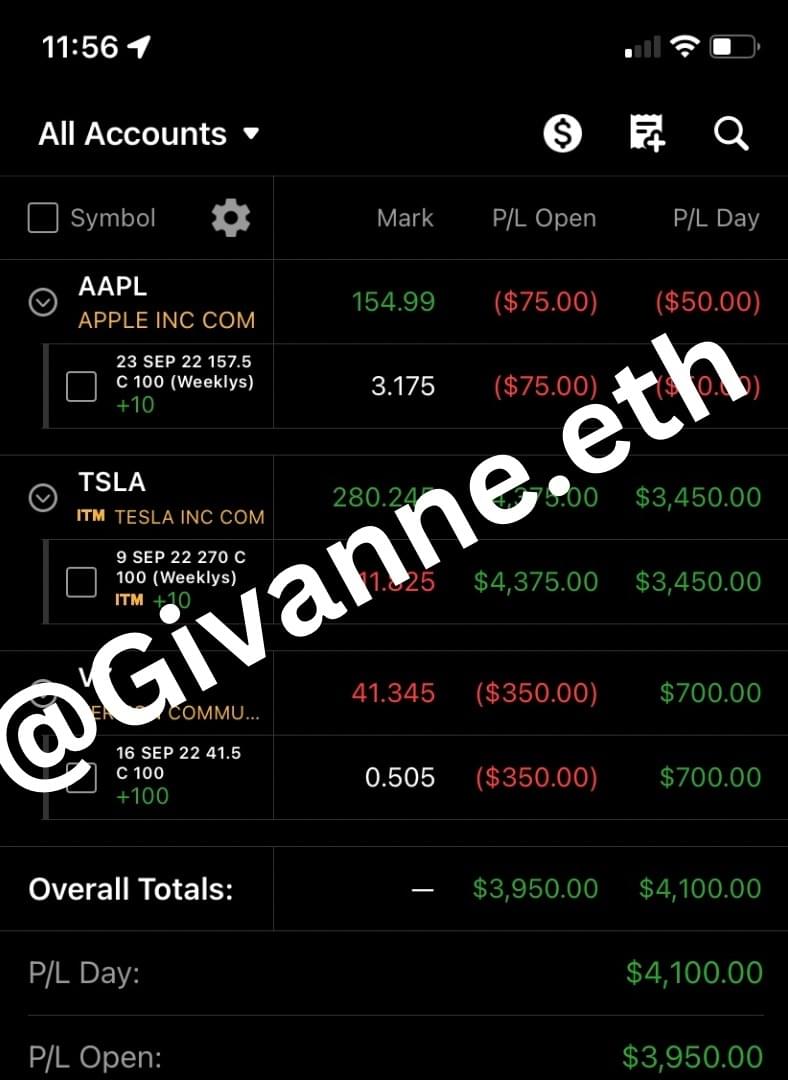
Task: Tap the dollar sign icon
Action: pos(563,133)
